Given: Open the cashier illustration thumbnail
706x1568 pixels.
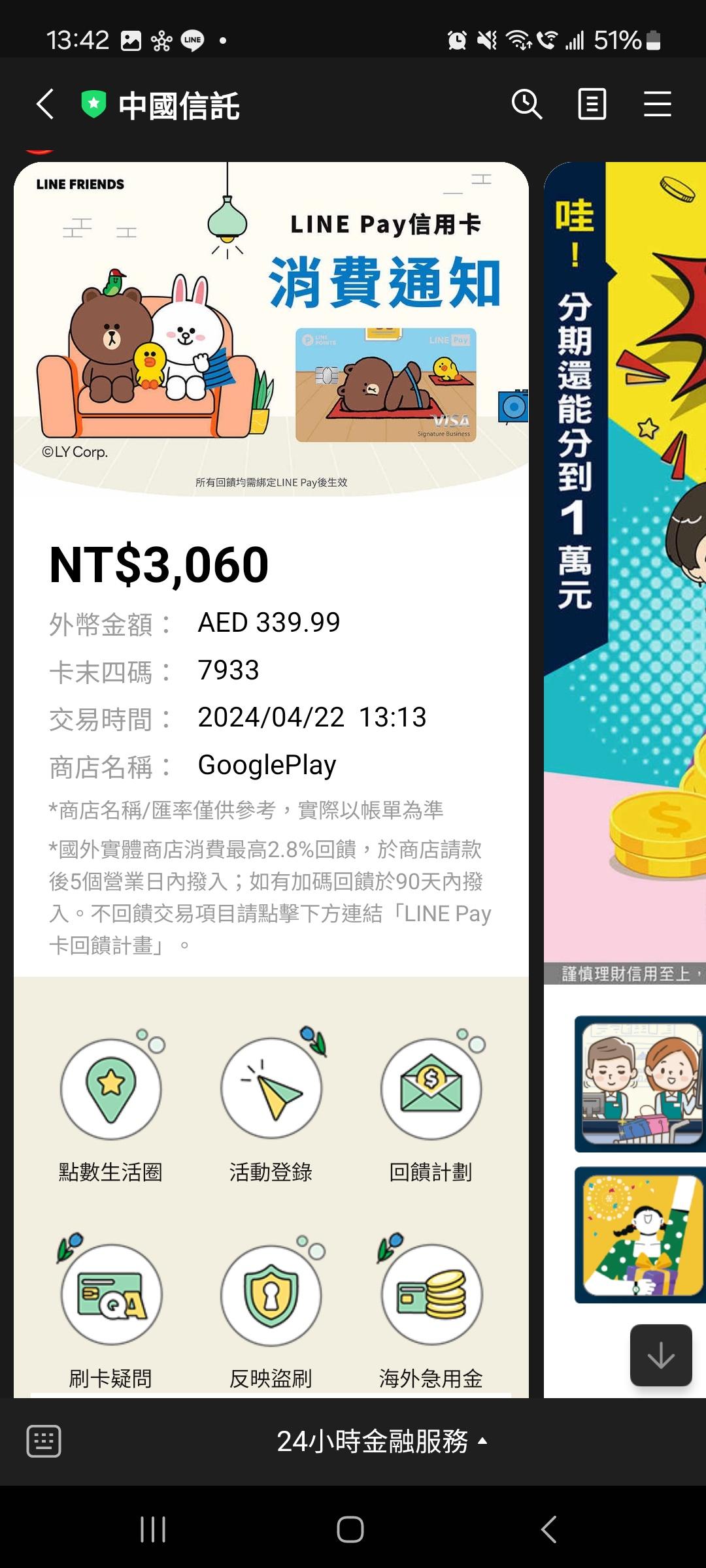Looking at the screenshot, I should tap(639, 1084).
